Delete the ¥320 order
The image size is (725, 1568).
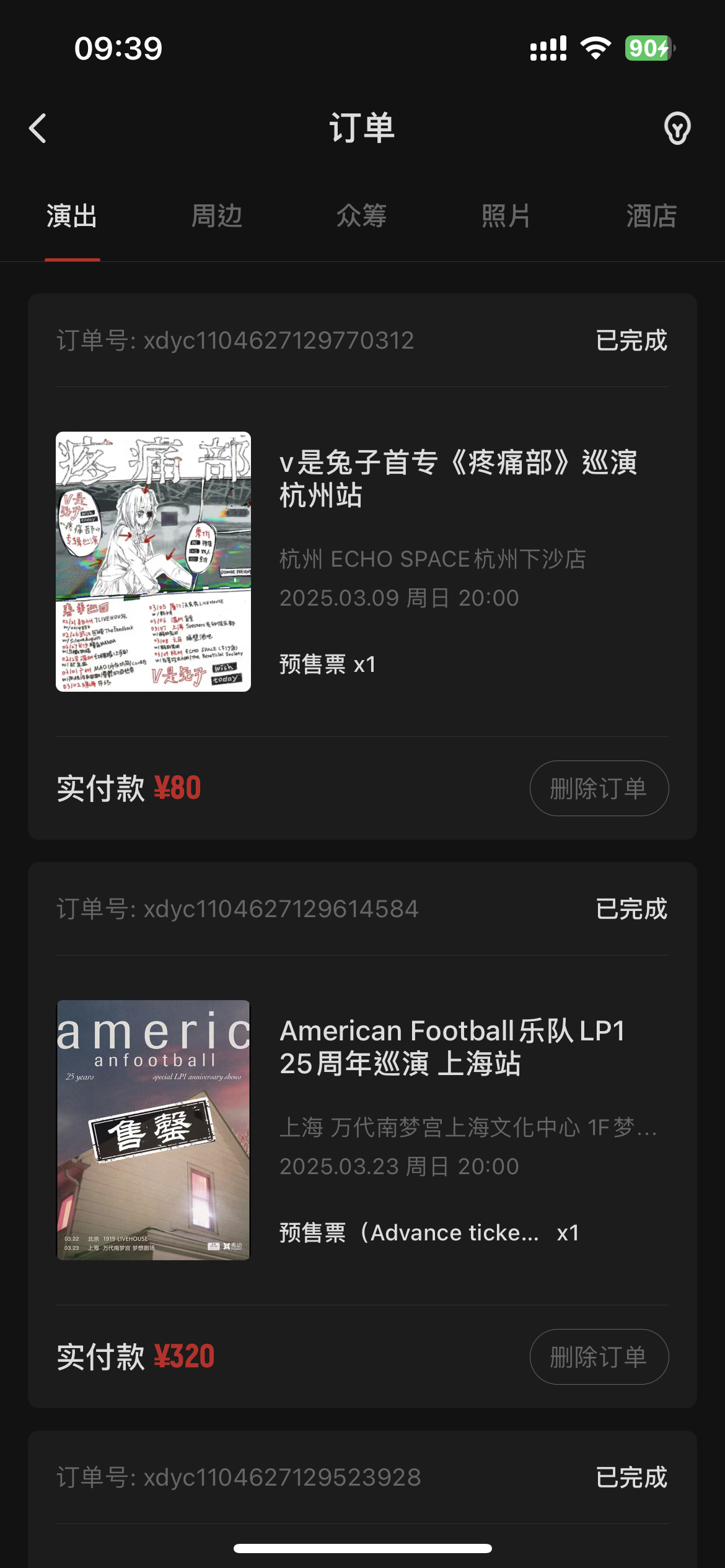tap(599, 1357)
